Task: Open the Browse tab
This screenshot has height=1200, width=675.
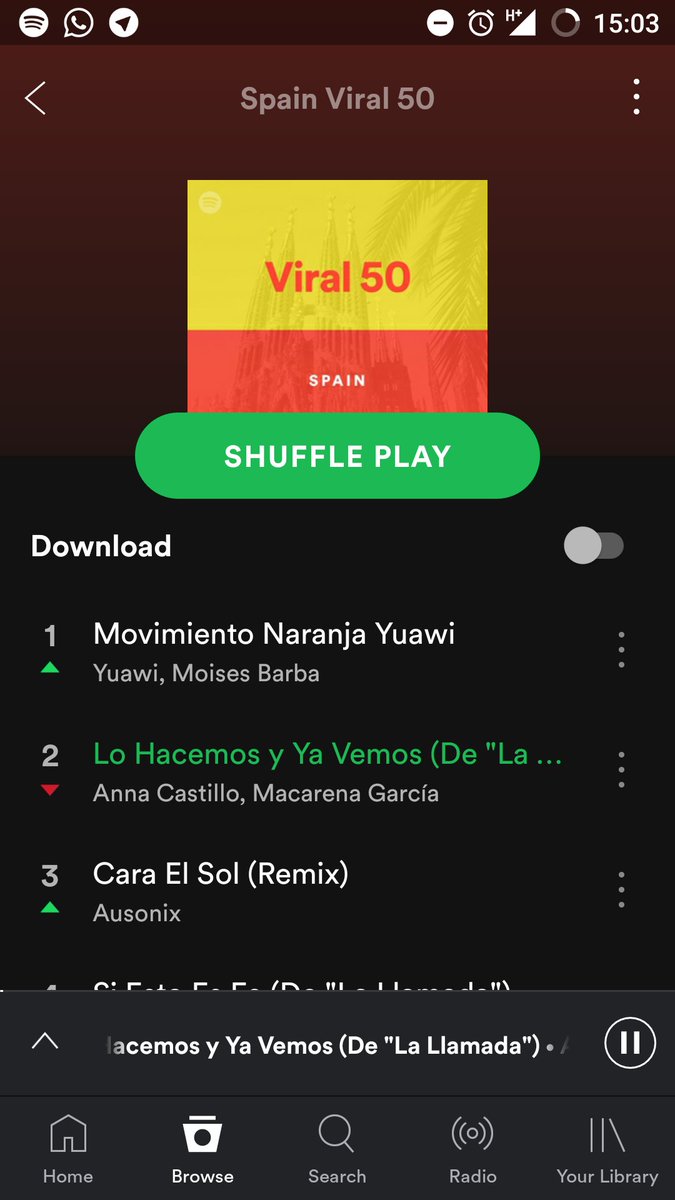Action: pos(202,1150)
